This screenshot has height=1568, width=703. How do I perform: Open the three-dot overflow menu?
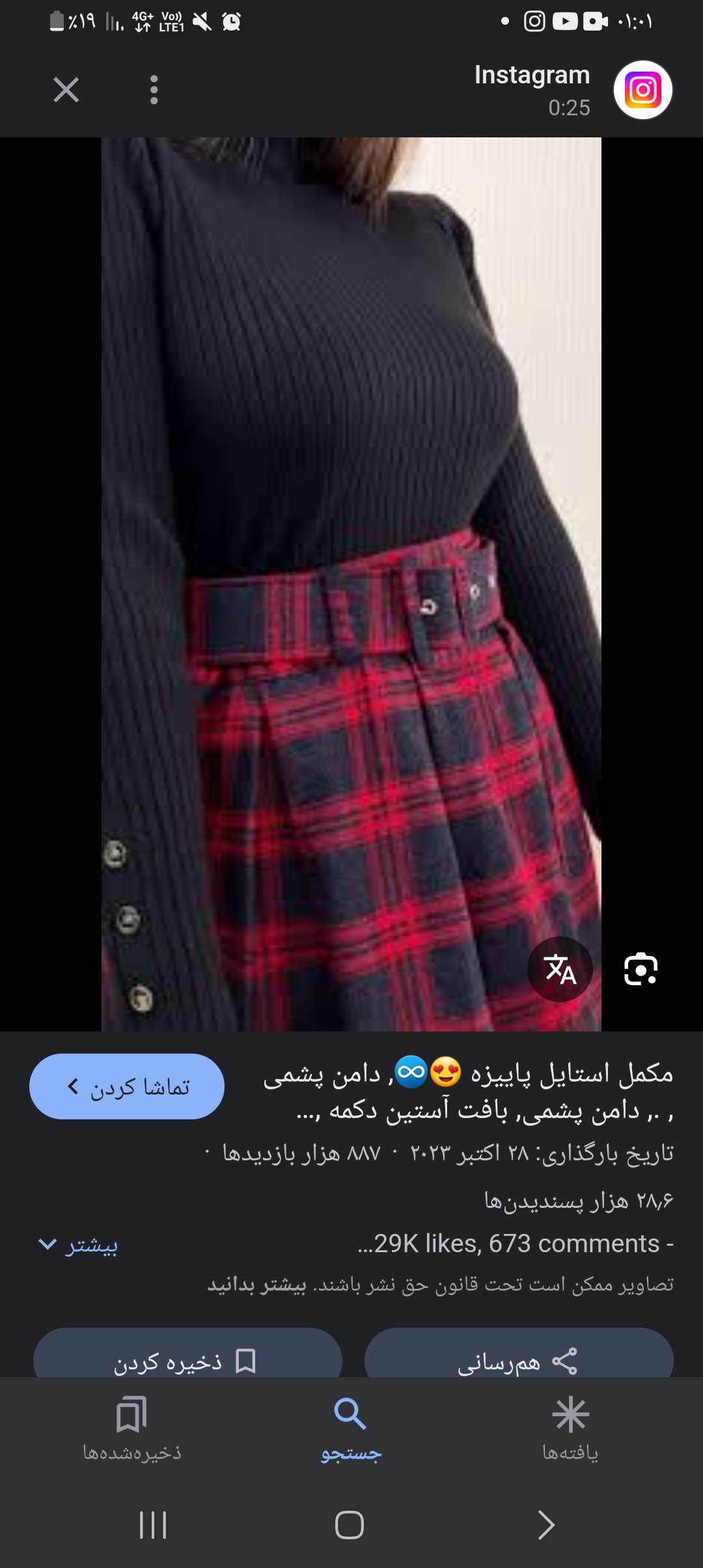(154, 90)
